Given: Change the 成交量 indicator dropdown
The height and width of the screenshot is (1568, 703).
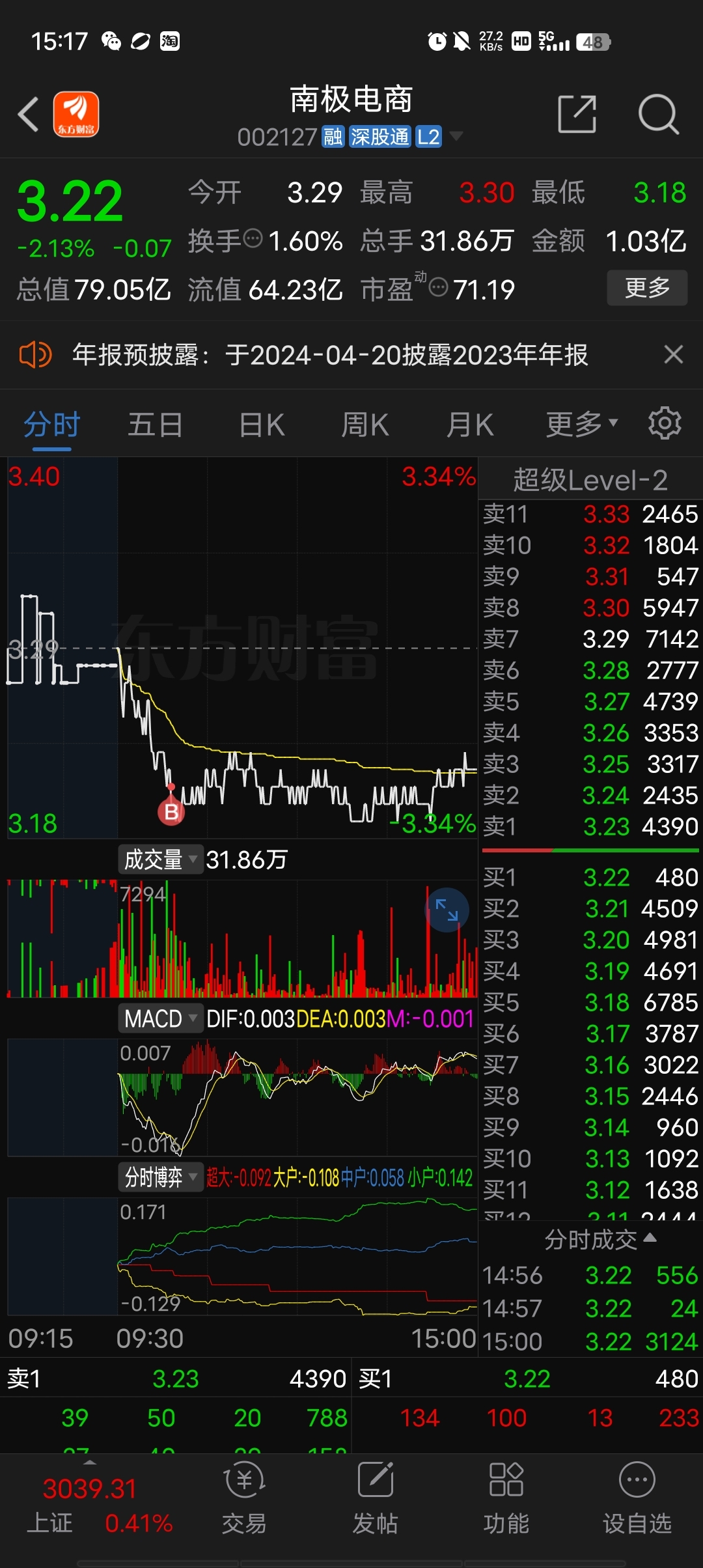Looking at the screenshot, I should click(x=160, y=860).
